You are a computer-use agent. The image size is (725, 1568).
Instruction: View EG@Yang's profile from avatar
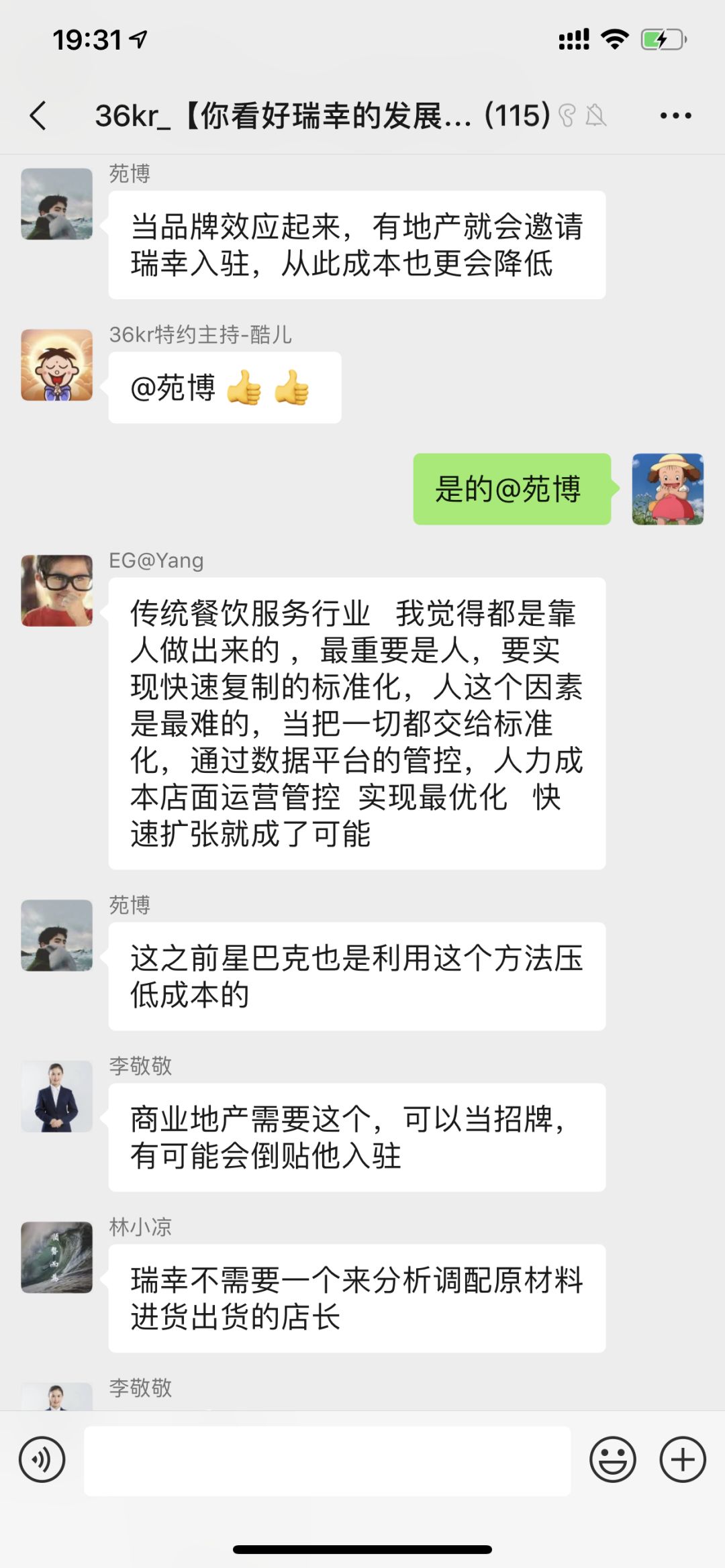(x=57, y=590)
